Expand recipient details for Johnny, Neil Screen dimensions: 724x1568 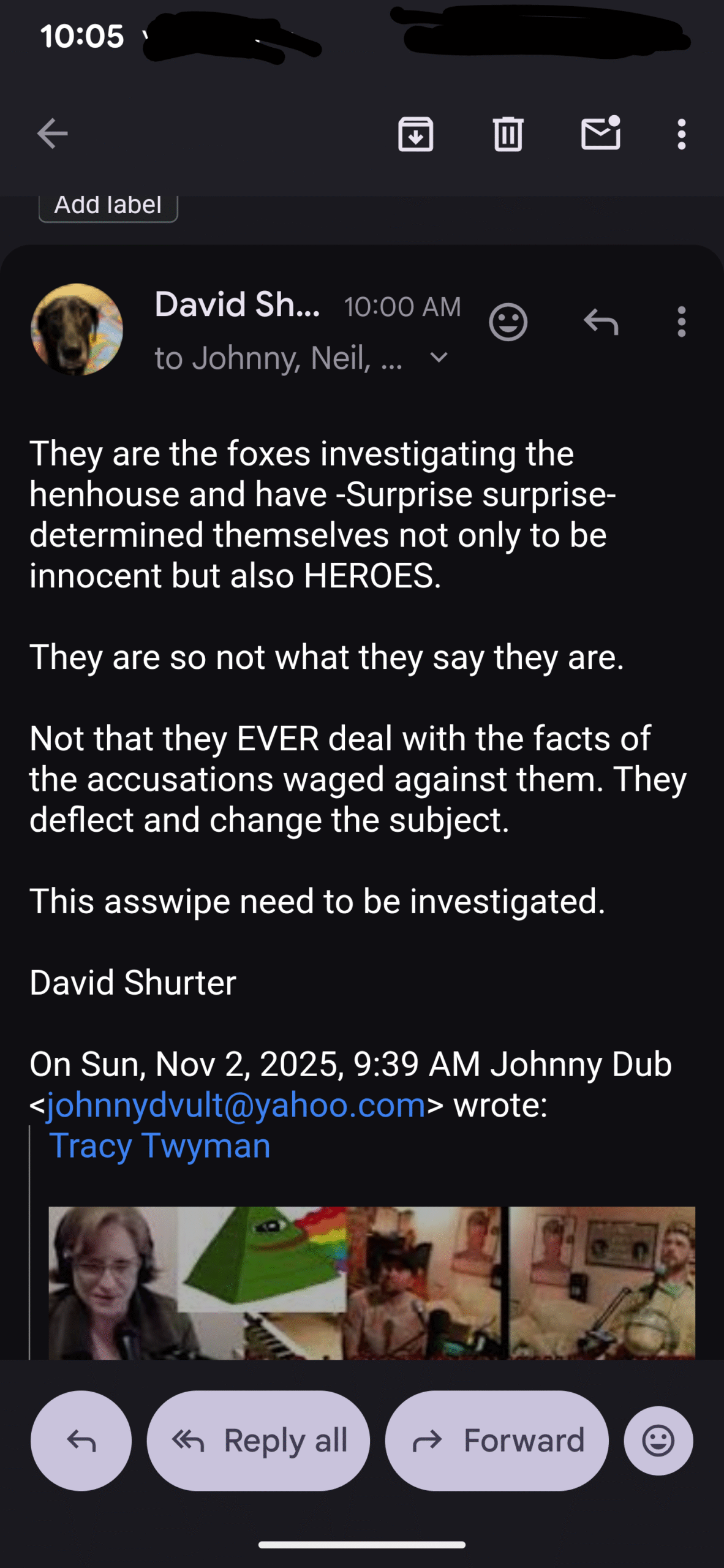(439, 357)
